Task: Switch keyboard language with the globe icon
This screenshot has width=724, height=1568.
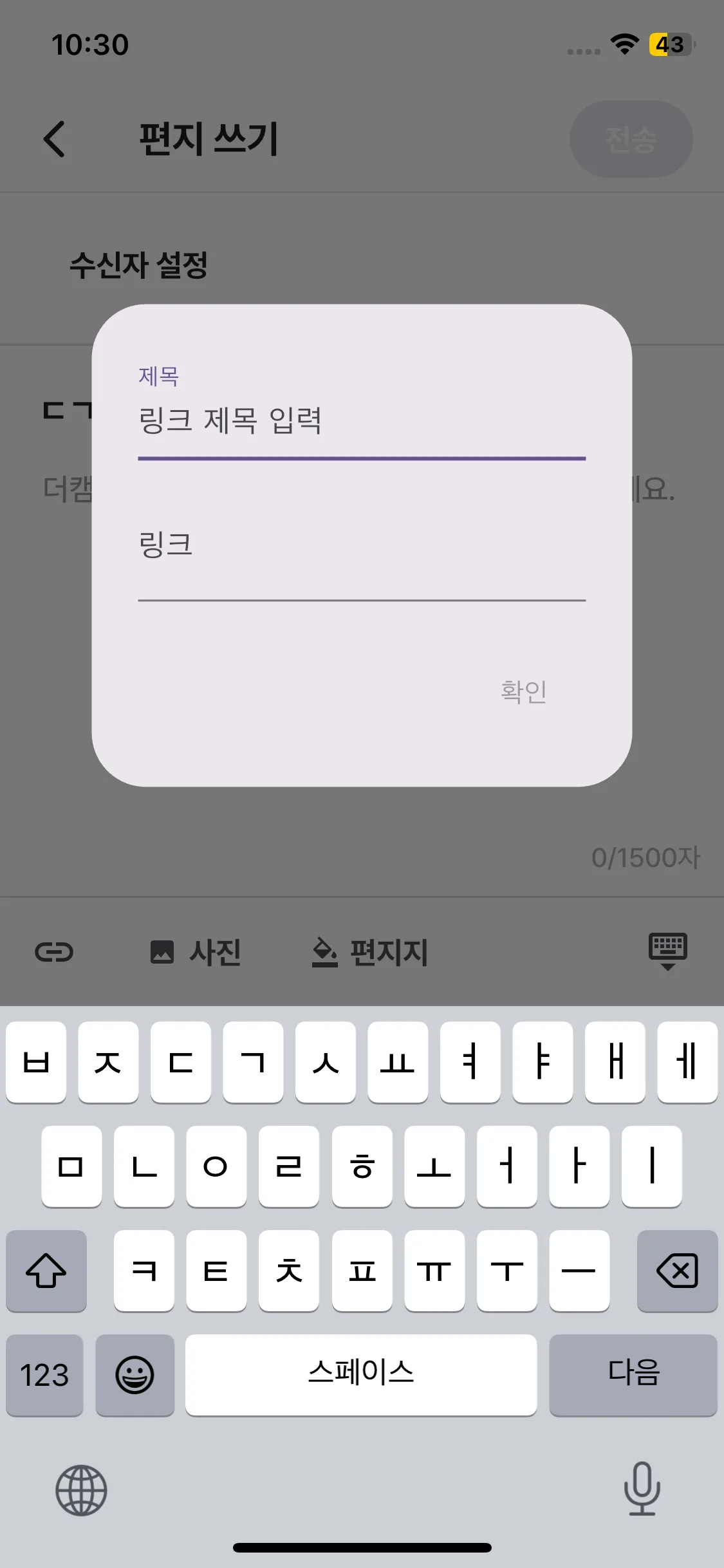Action: [81, 1490]
